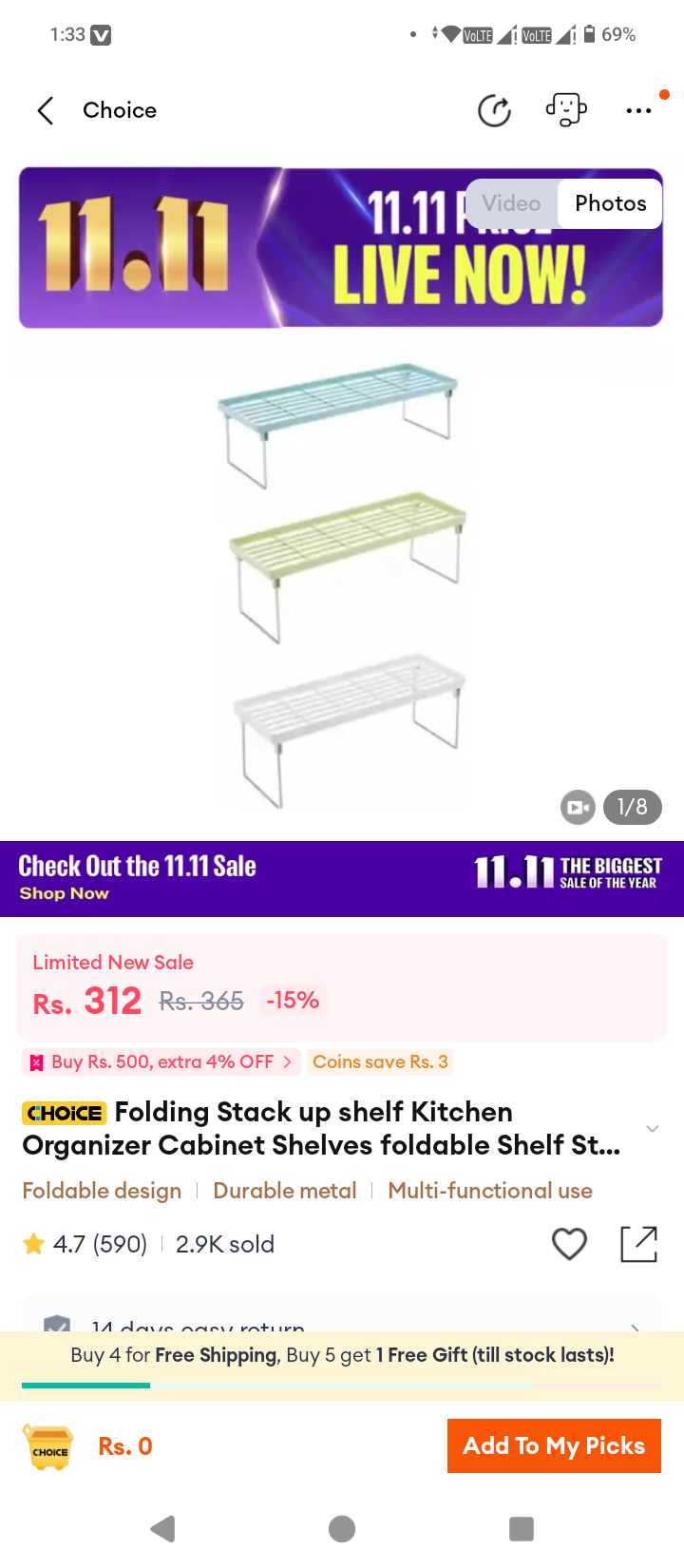684x1568 pixels.
Task: View the folding shelf product image
Action: pos(342,584)
